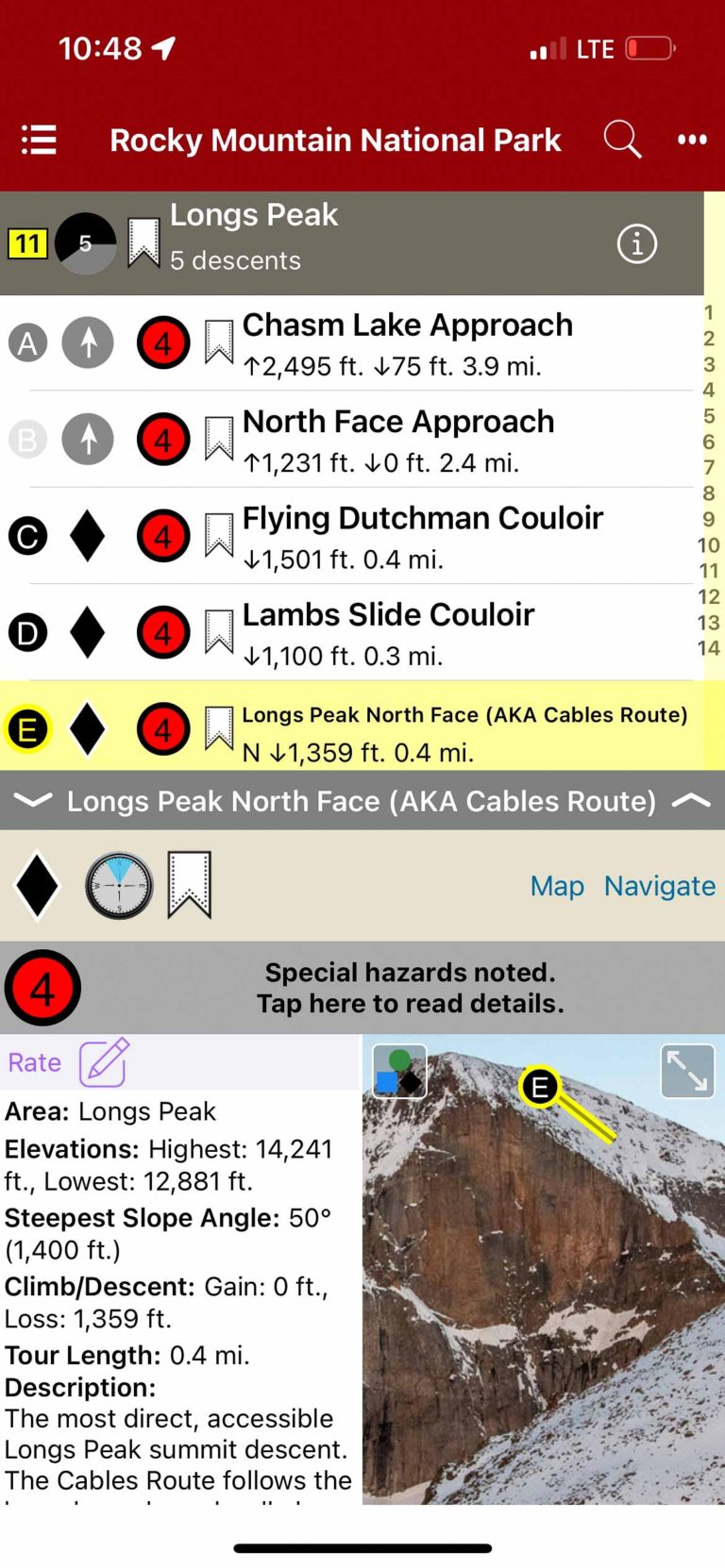
Task: Collapse detail panel with down chevron
Action: coord(33,801)
